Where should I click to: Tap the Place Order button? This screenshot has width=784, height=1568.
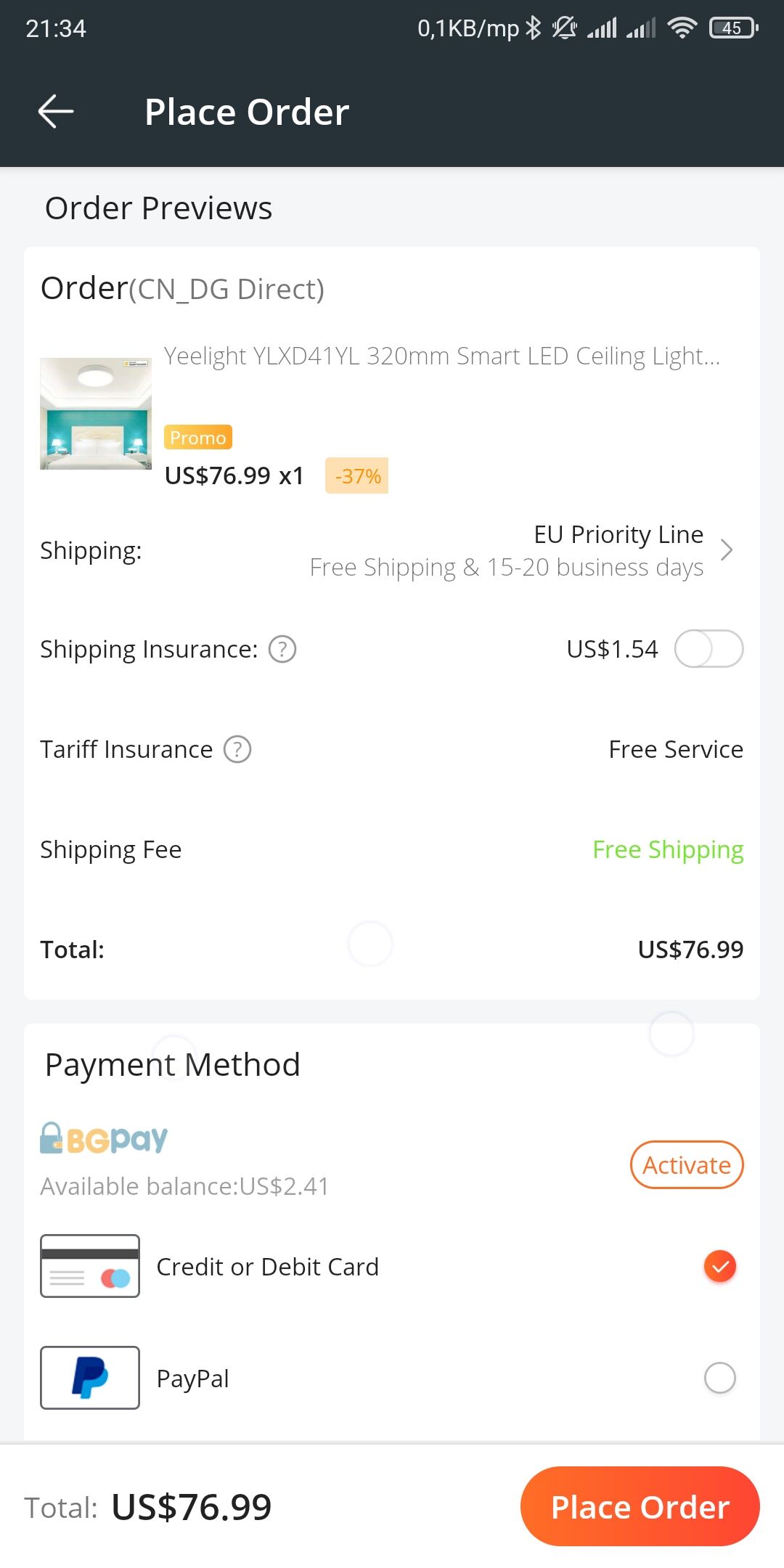click(x=640, y=1506)
